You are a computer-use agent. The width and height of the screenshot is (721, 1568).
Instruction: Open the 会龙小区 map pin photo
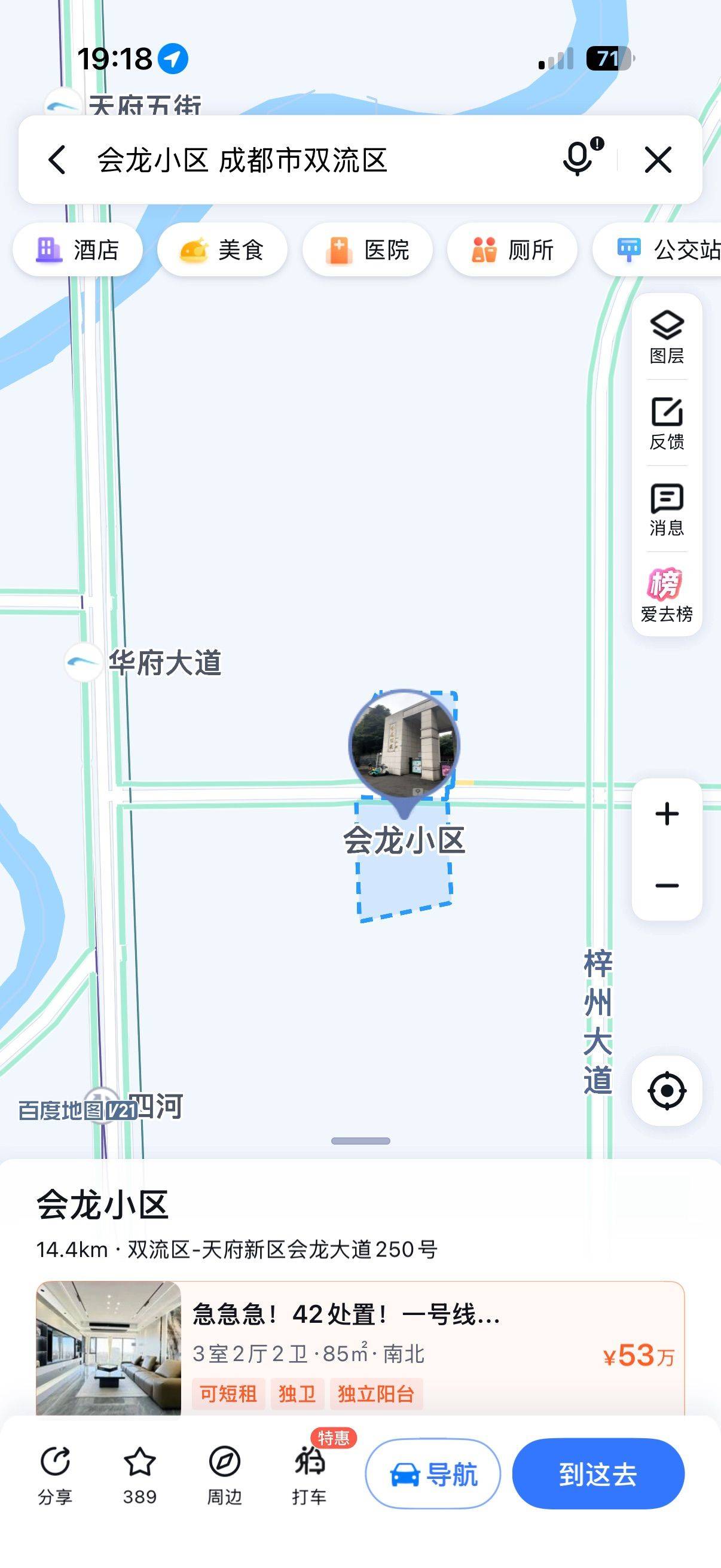[x=404, y=744]
